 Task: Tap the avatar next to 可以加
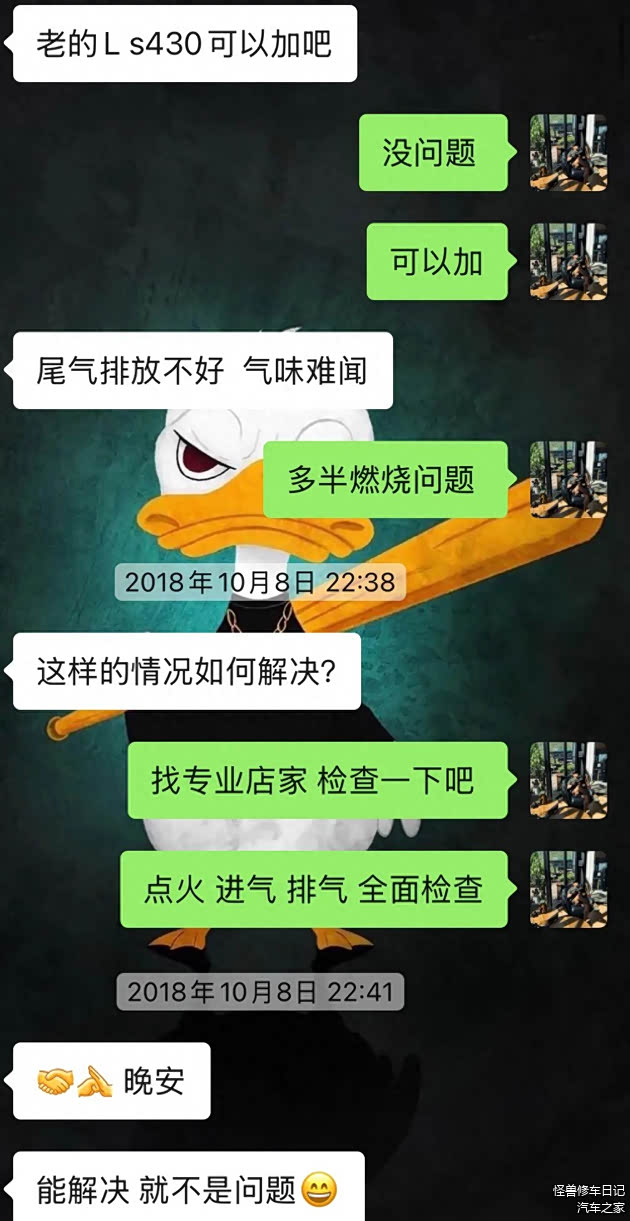[x=568, y=261]
